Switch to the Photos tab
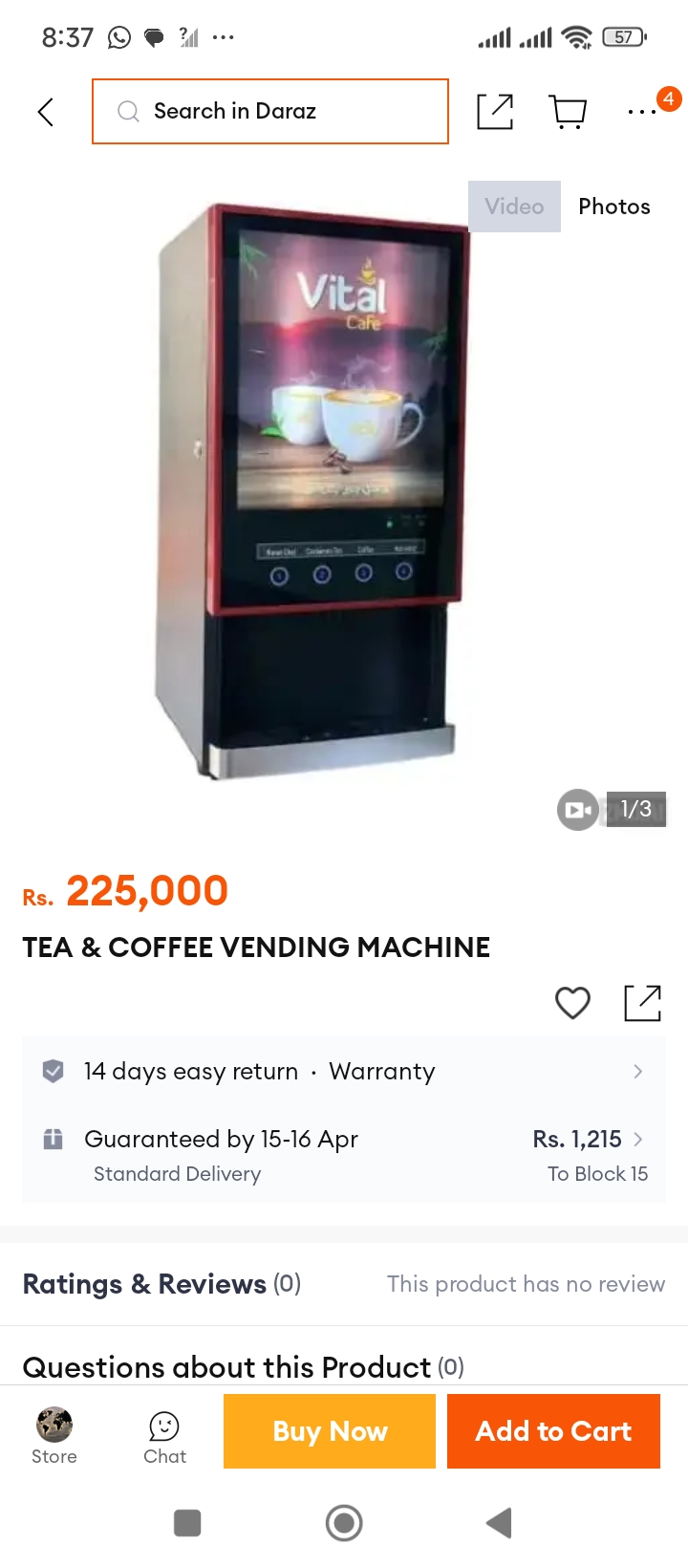This screenshot has height=1568, width=688. point(614,207)
